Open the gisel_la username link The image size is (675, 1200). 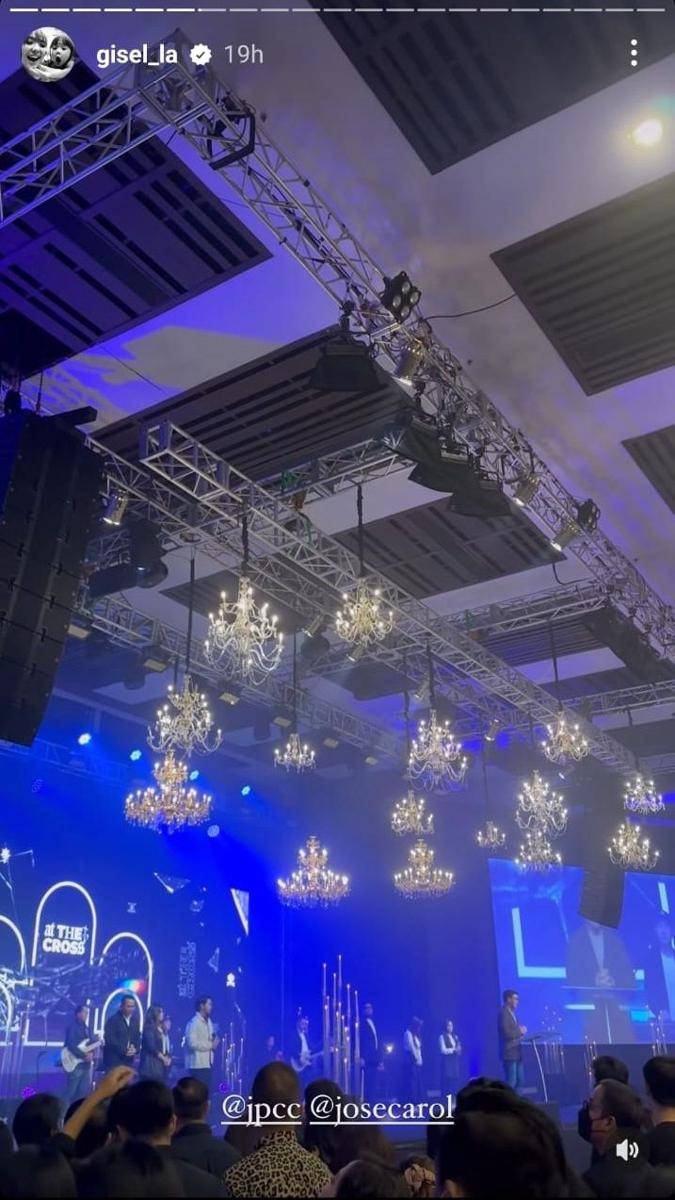136,55
